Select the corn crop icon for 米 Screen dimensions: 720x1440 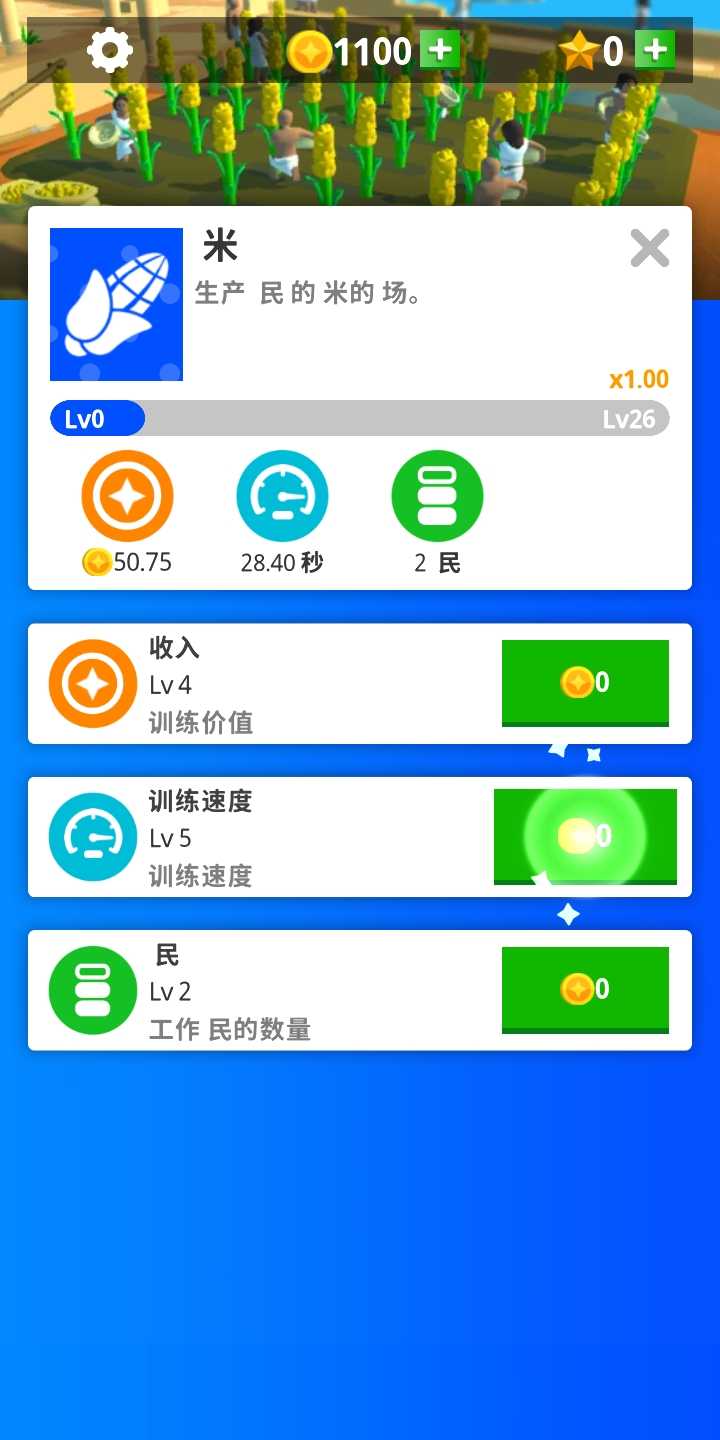point(115,304)
